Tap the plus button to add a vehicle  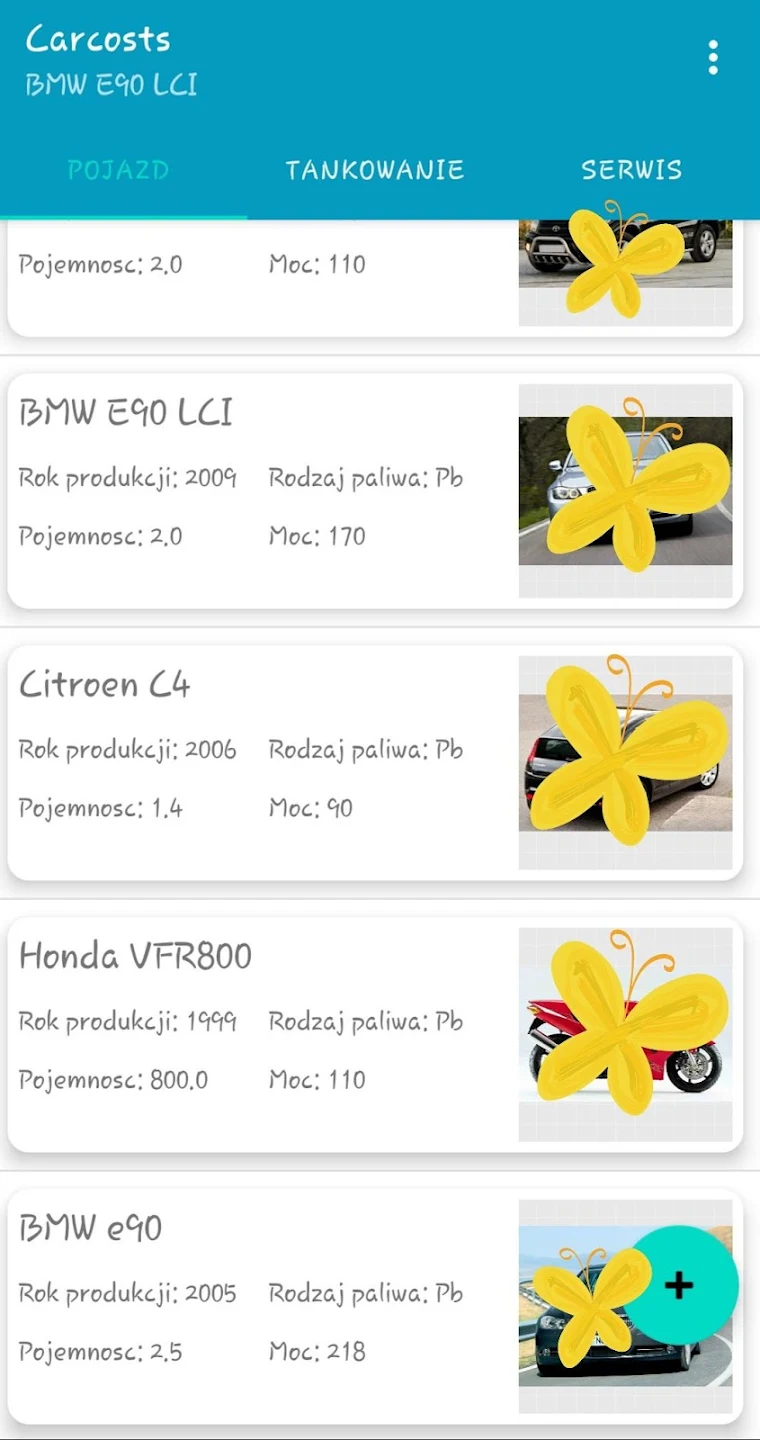point(681,1285)
